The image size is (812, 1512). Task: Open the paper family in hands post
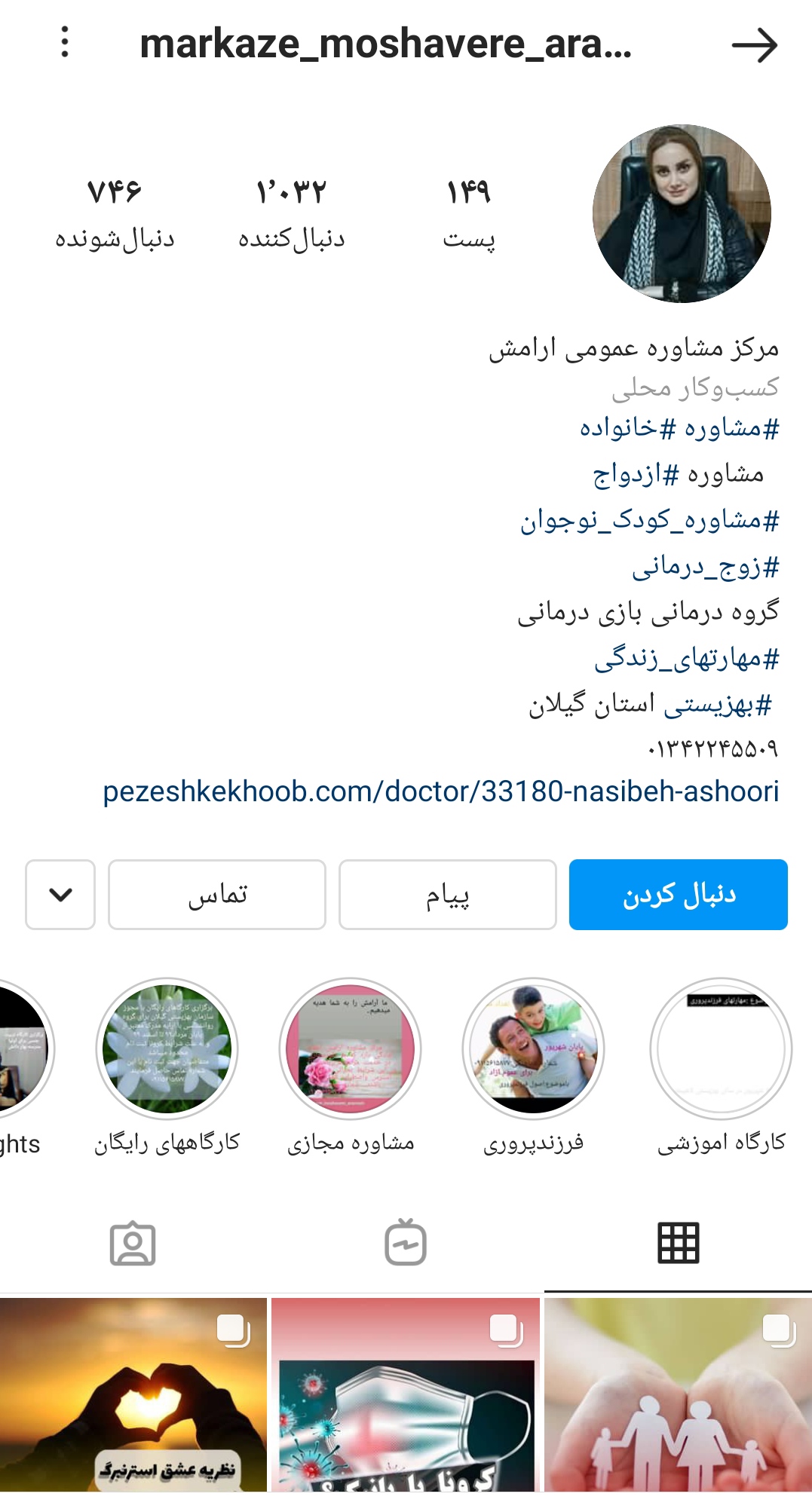pos(678,1394)
